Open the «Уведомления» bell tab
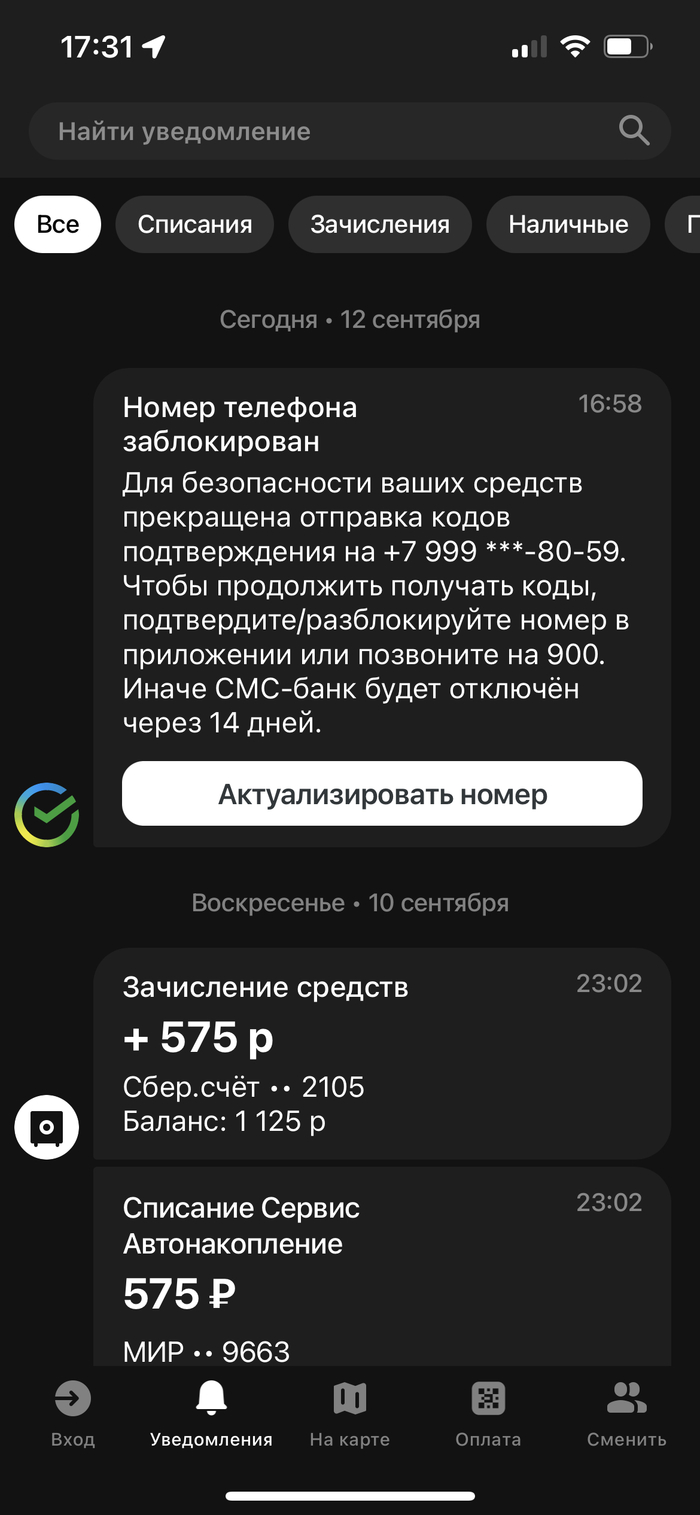 click(211, 1414)
